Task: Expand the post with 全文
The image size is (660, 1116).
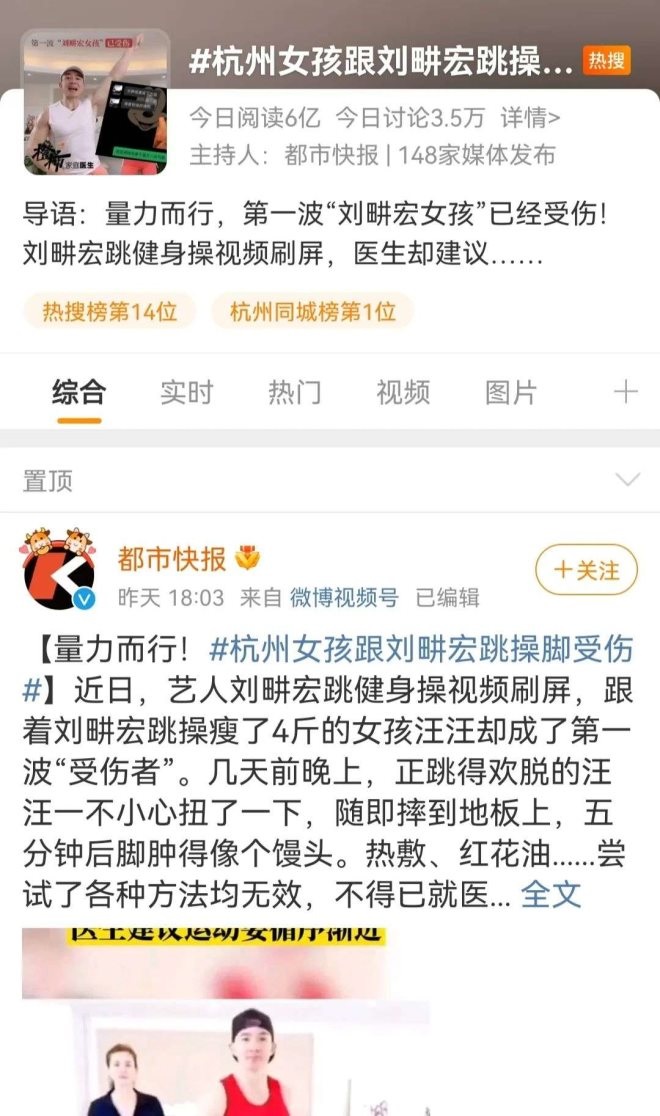Action: tap(551, 893)
